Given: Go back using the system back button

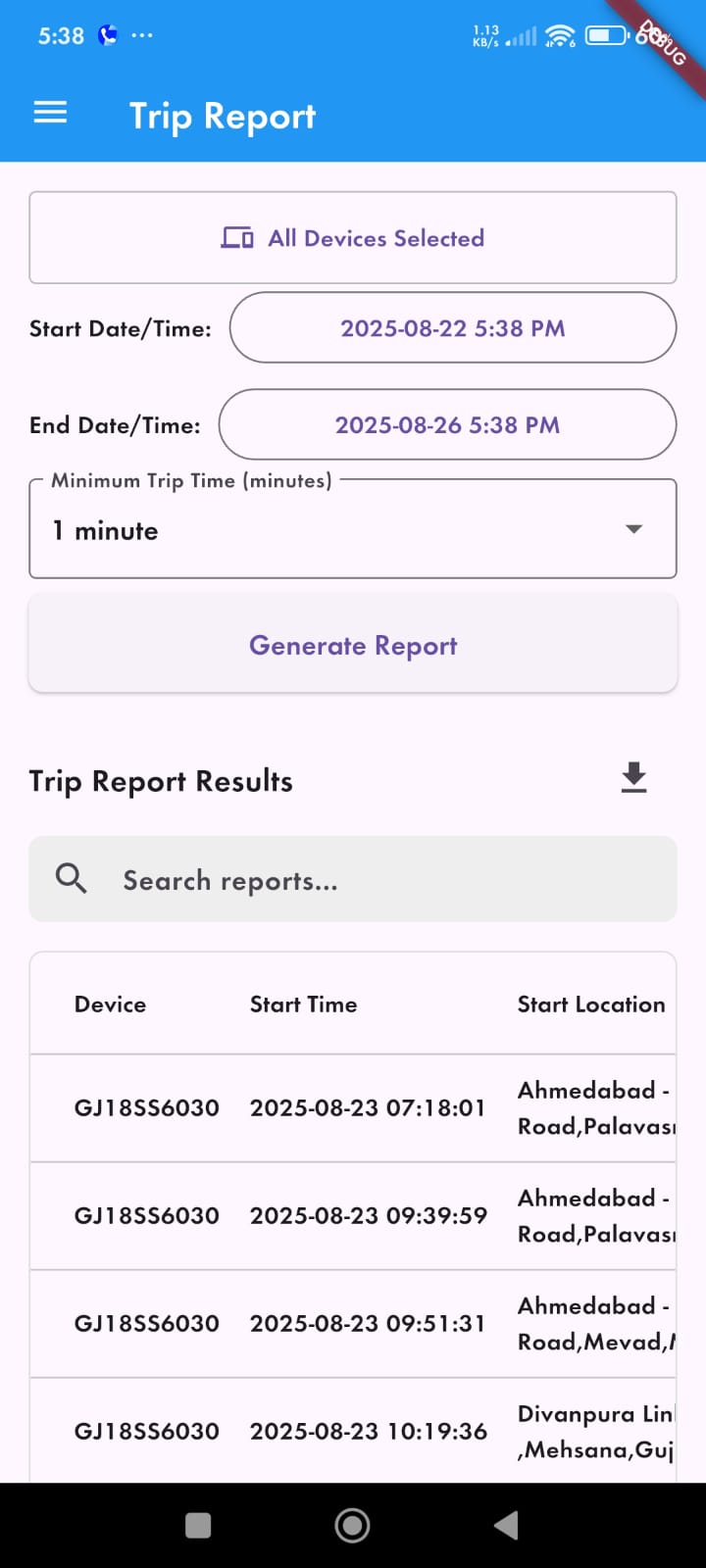Looking at the screenshot, I should [506, 1525].
